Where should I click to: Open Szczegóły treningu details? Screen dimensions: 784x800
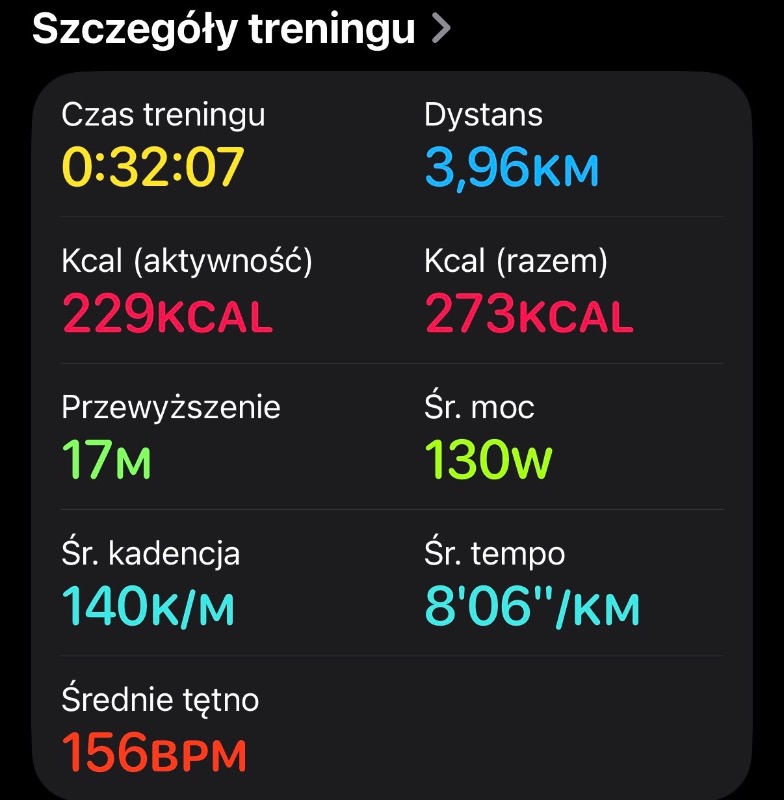[x=241, y=30]
